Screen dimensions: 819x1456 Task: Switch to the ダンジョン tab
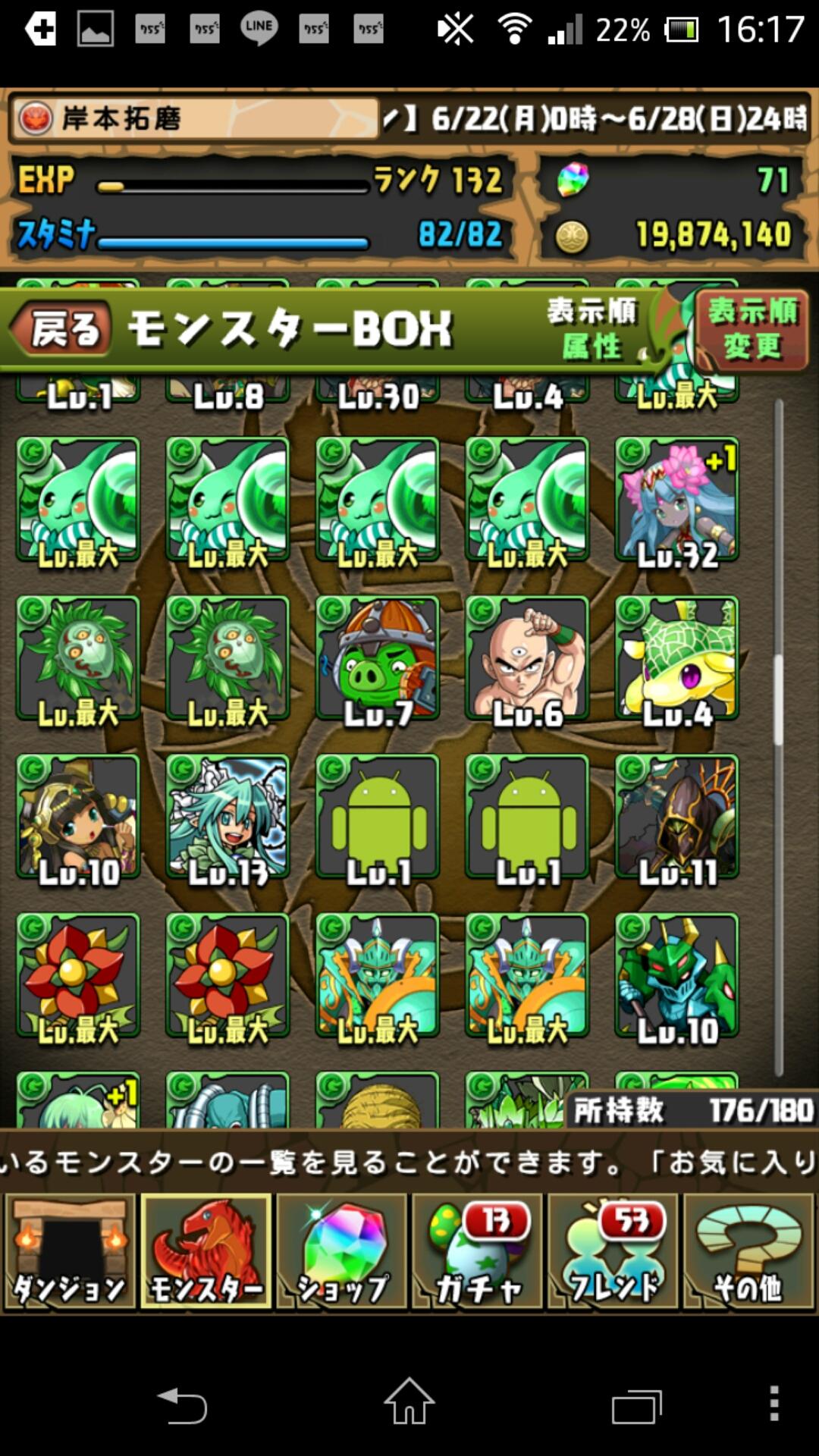(x=70, y=1251)
